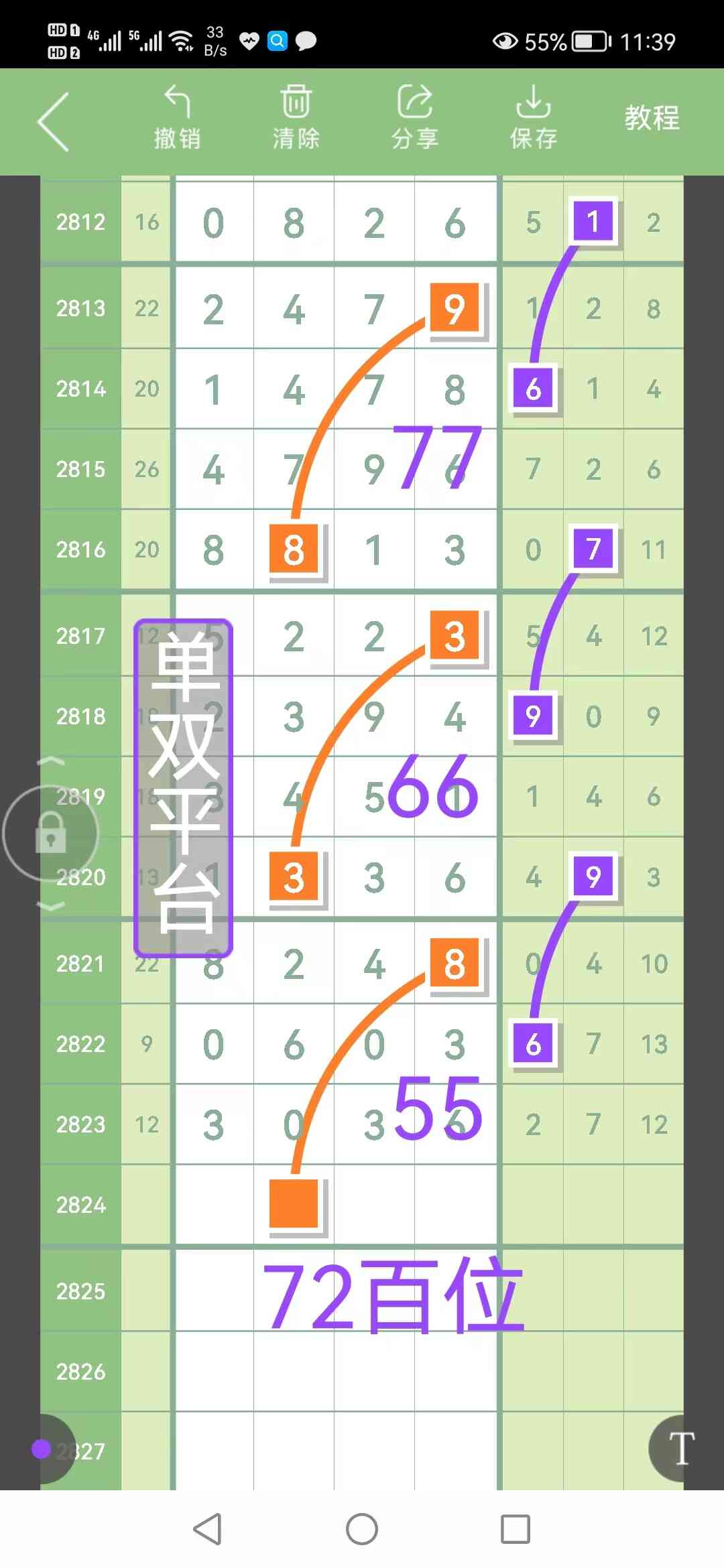724x1568 pixels.
Task: Open recent apps from navigation bar
Action: coord(516,1529)
